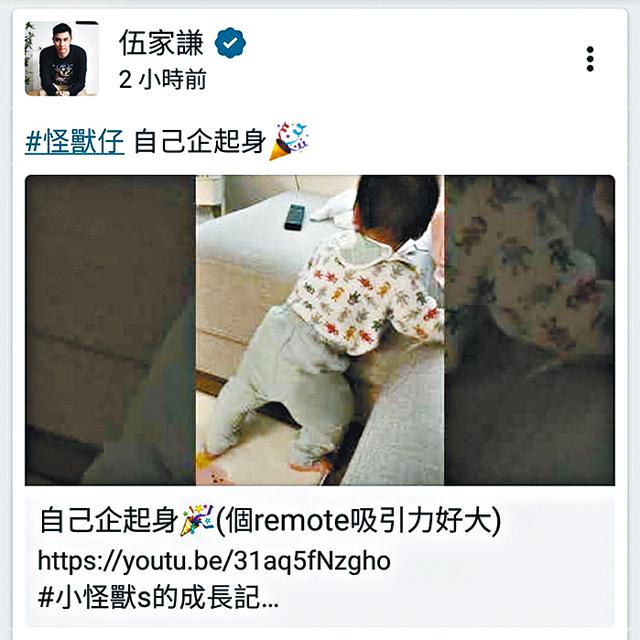This screenshot has width=640, height=640.
Task: Open 伍家謙's profile picture
Action: 62,59
